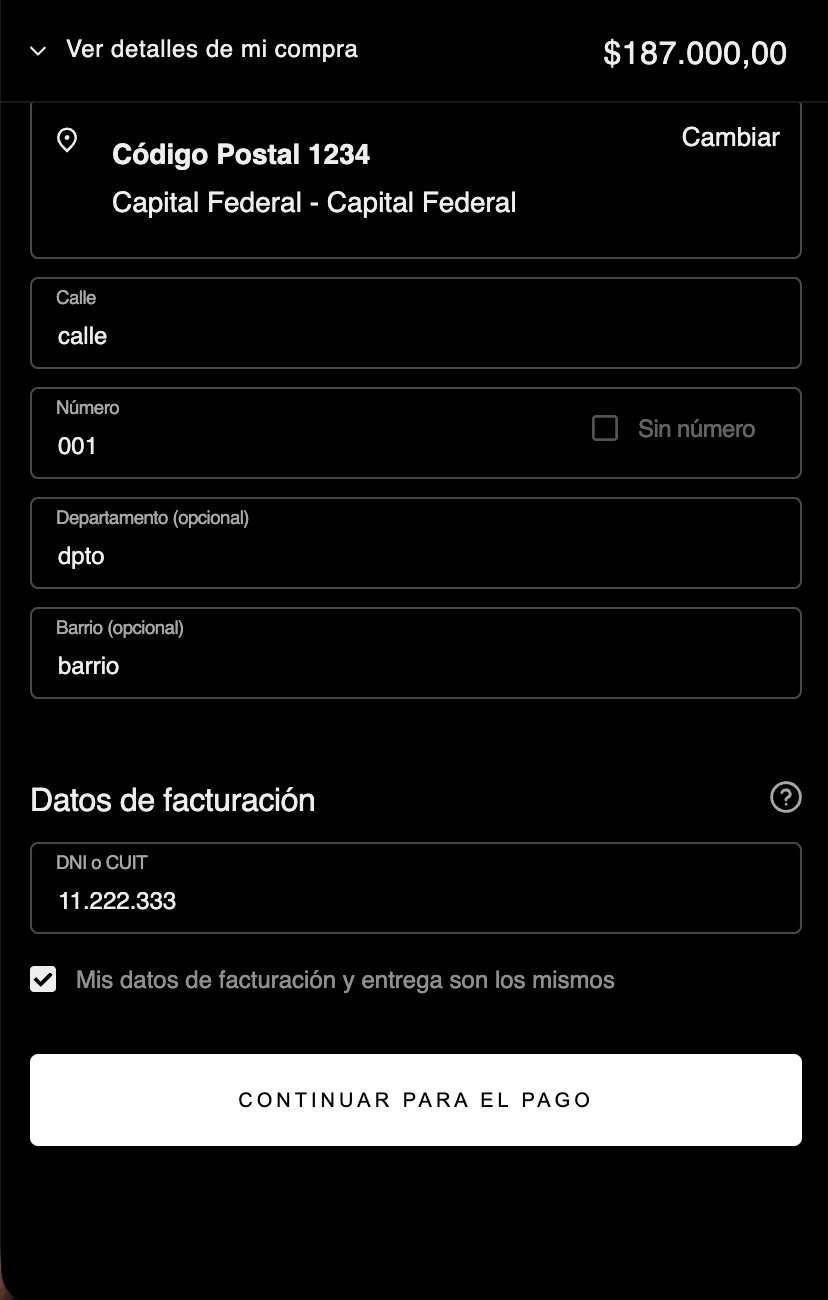Screen dimensions: 828x1300
Task: Tap Cambiar to change postal code
Action: 730,138
